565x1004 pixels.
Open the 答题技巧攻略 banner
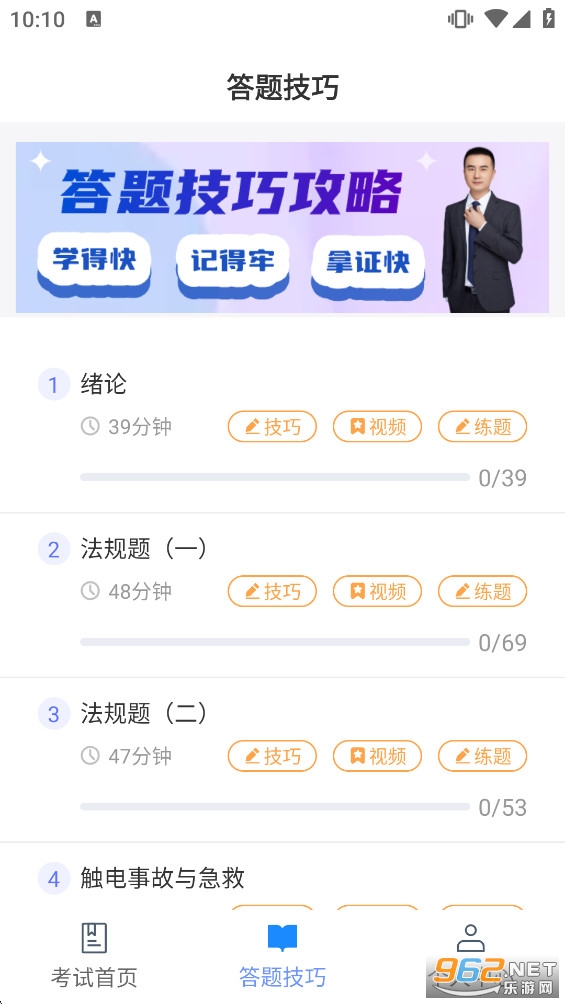[x=282, y=227]
